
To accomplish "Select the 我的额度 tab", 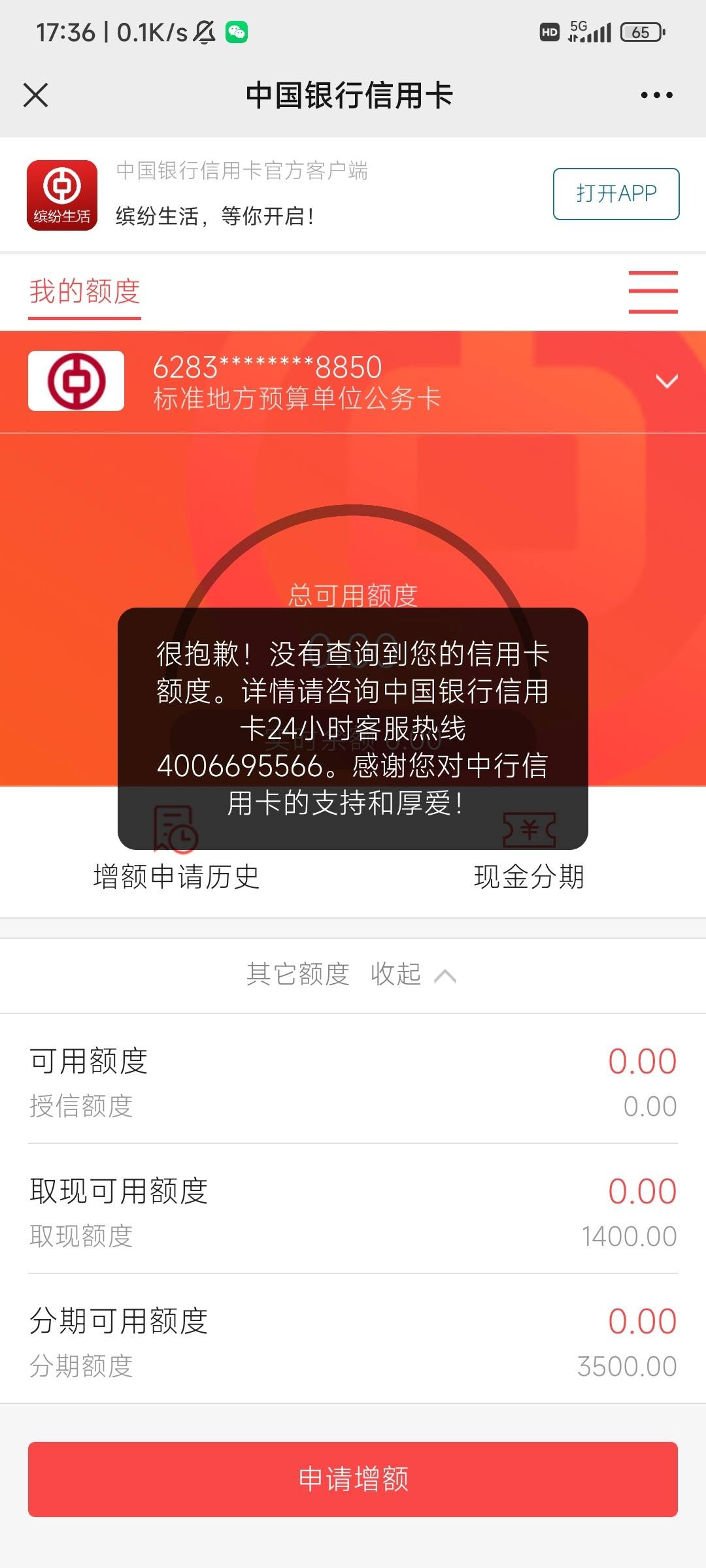I will [x=85, y=292].
